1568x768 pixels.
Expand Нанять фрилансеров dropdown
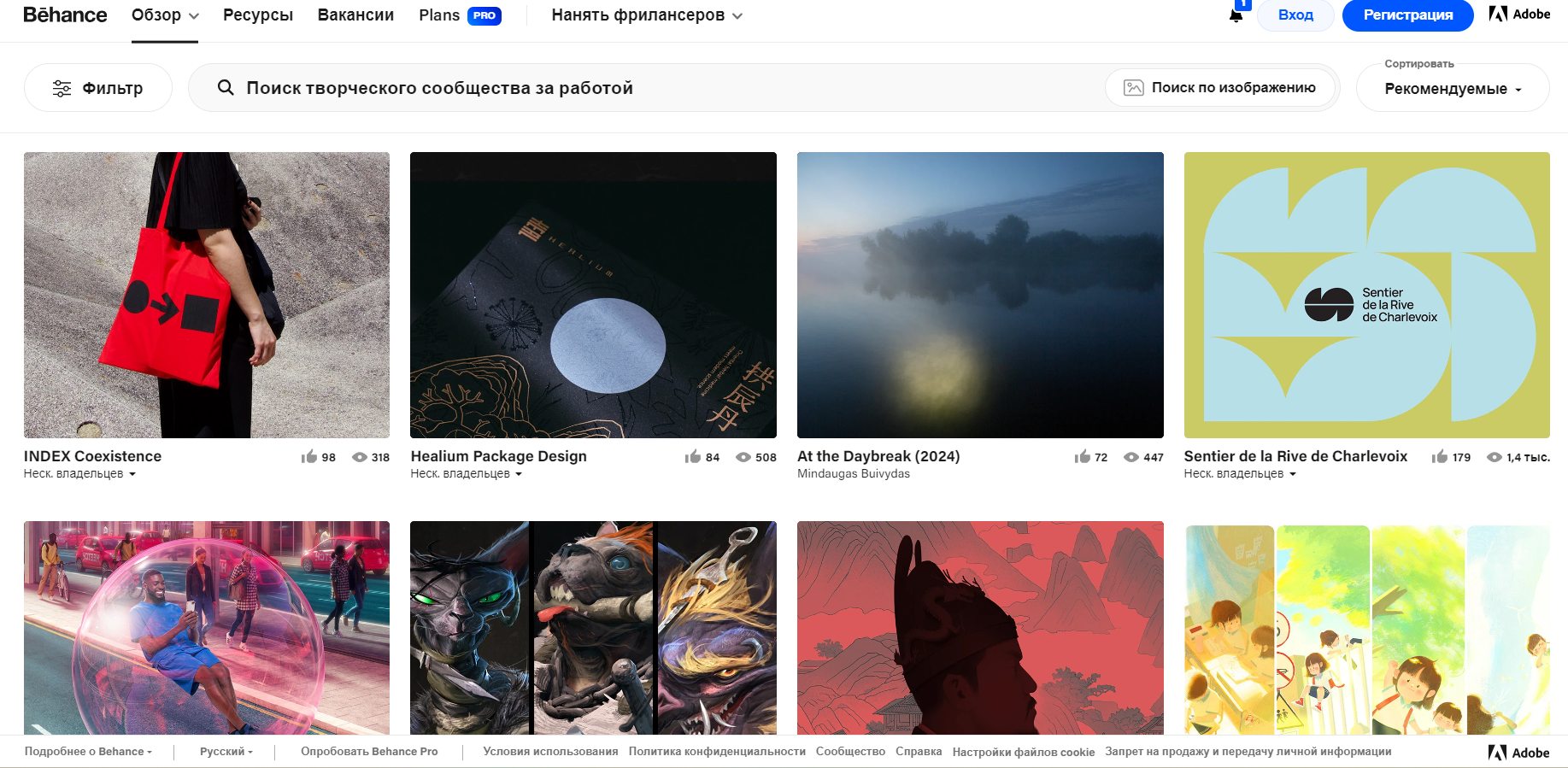(x=647, y=15)
